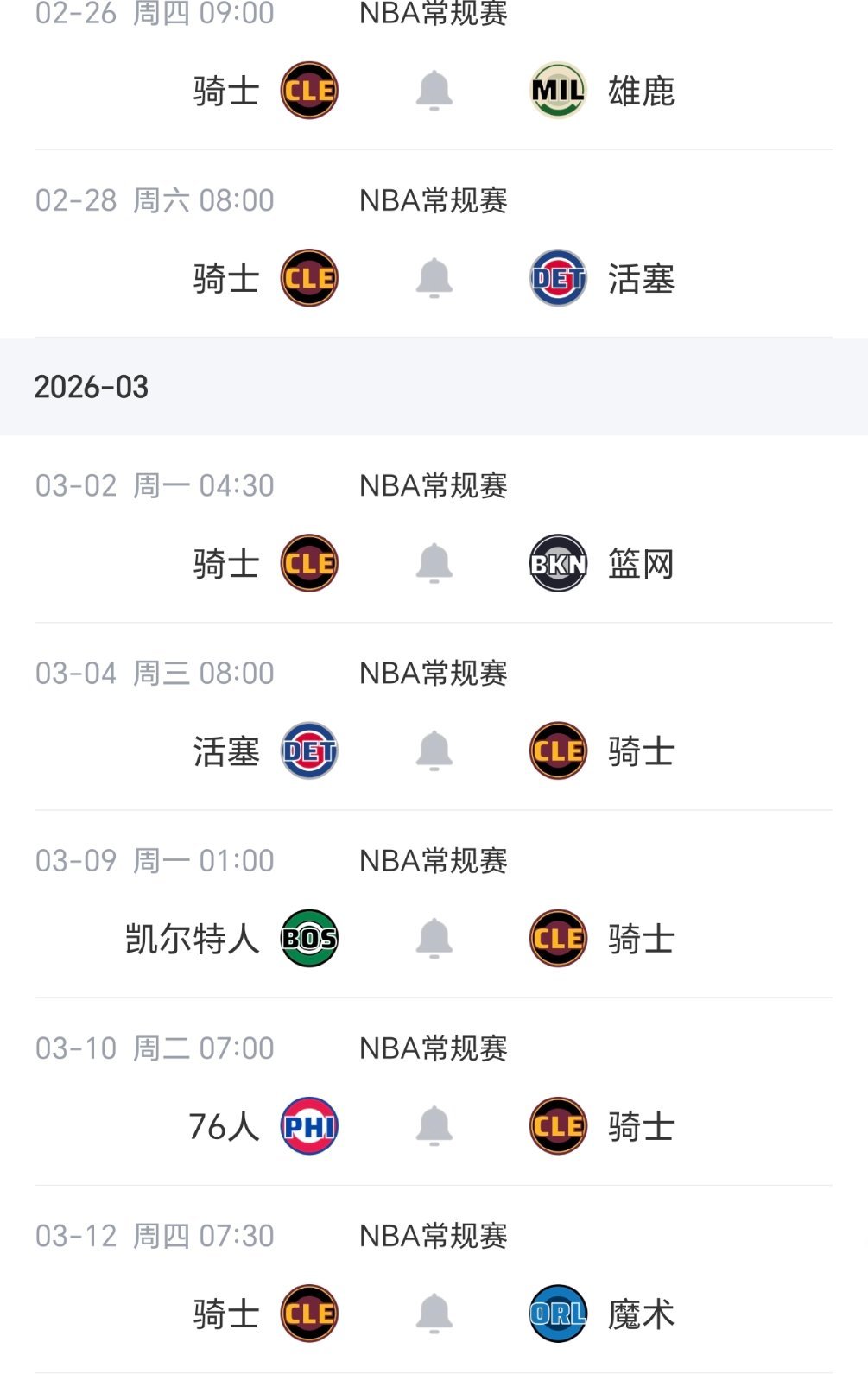The height and width of the screenshot is (1374, 868).
Task: Enable reminder bell for the Cavaliers vs Bucks game
Action: click(434, 89)
